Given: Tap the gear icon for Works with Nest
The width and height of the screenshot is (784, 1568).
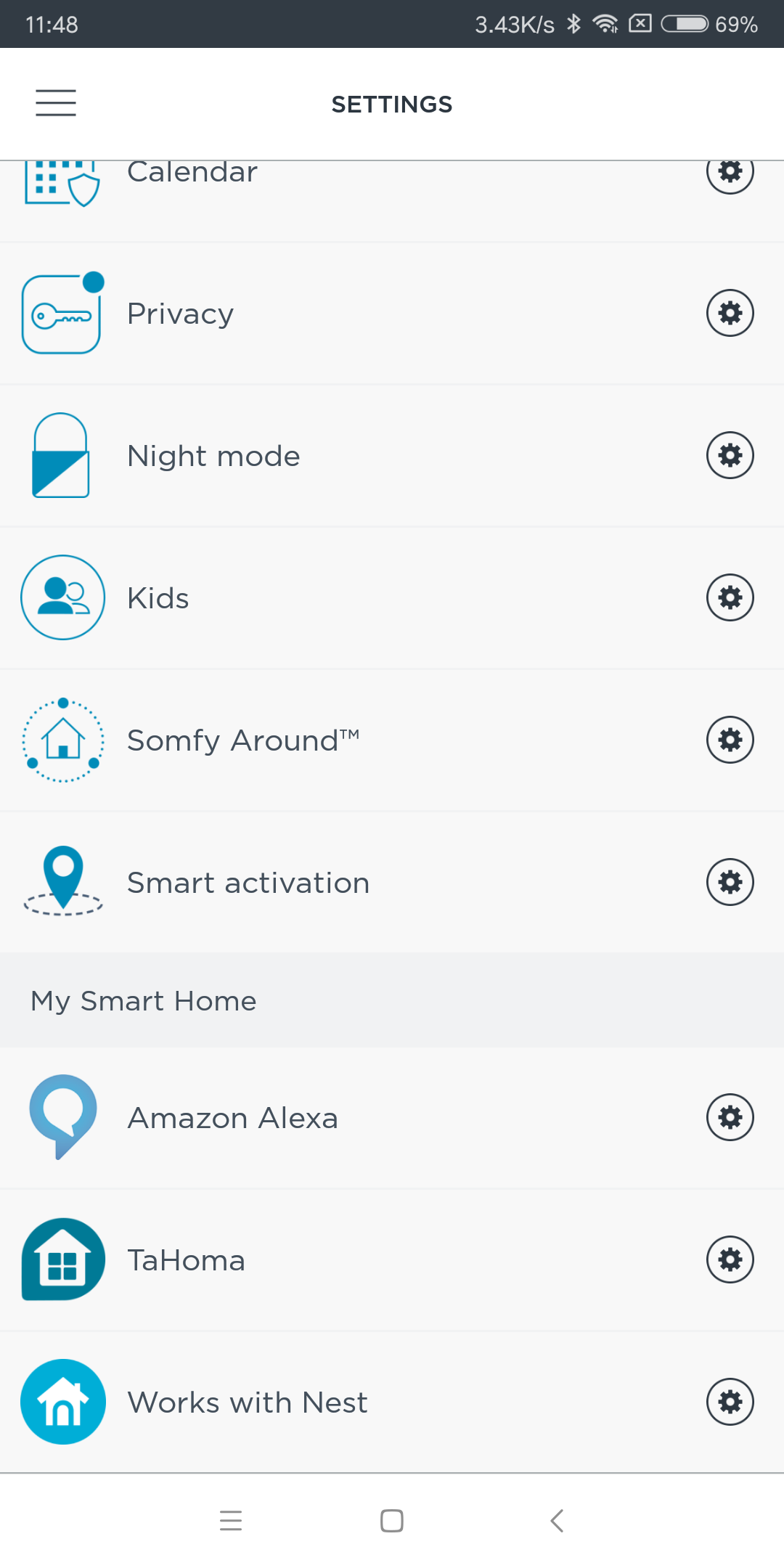Looking at the screenshot, I should tap(730, 1402).
